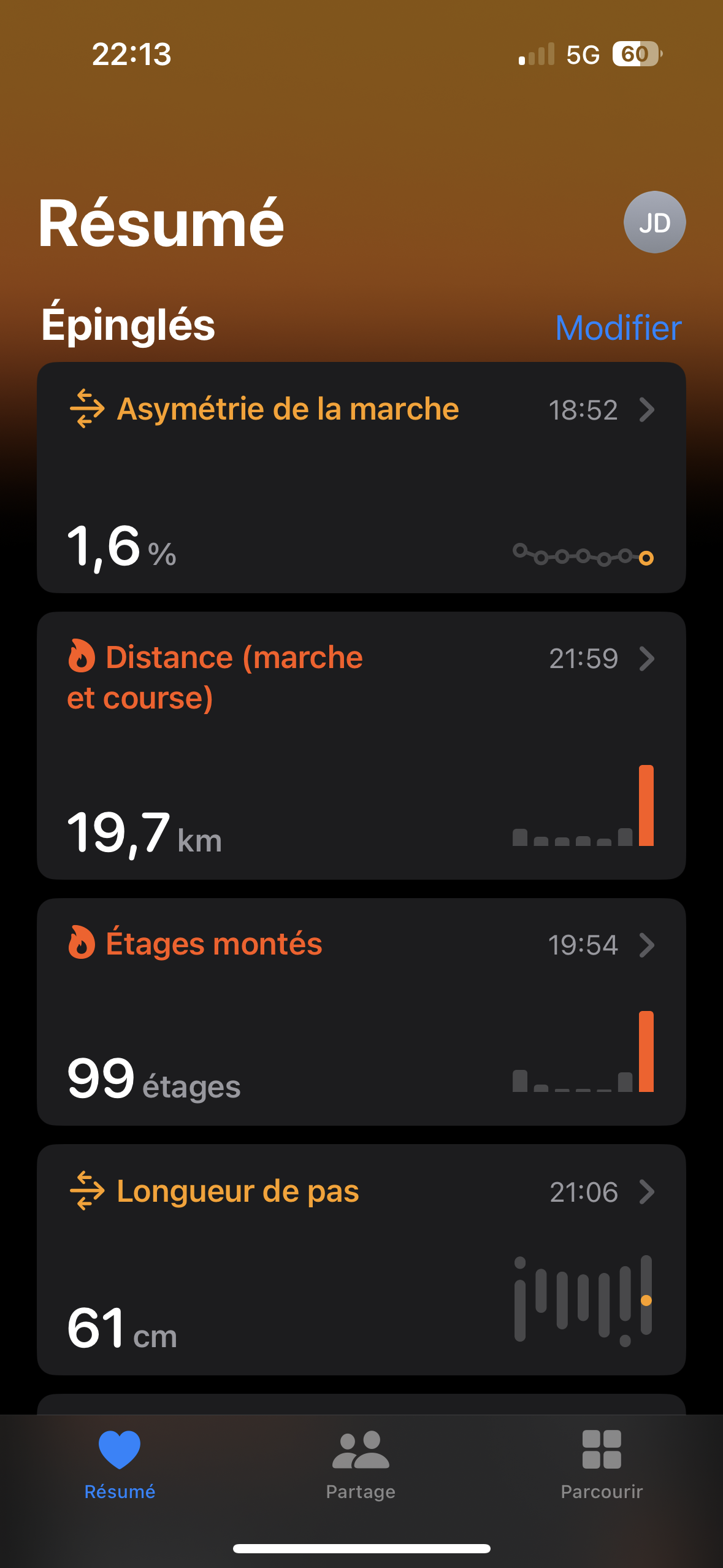This screenshot has height=1568, width=723.
Task: Switch to the Partage tab
Action: 361,1465
